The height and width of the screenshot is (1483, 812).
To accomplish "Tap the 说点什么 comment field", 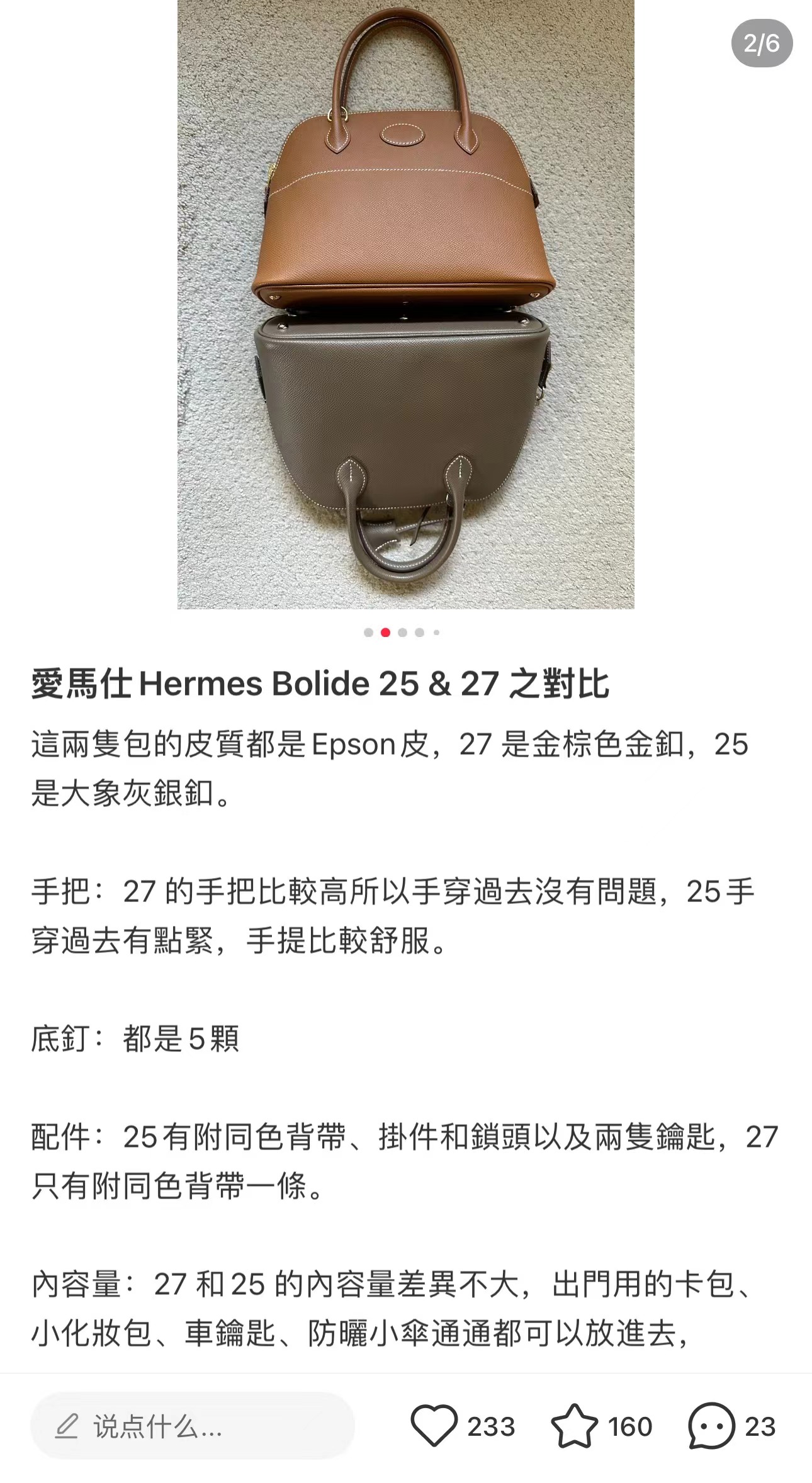I will pos(192,1426).
